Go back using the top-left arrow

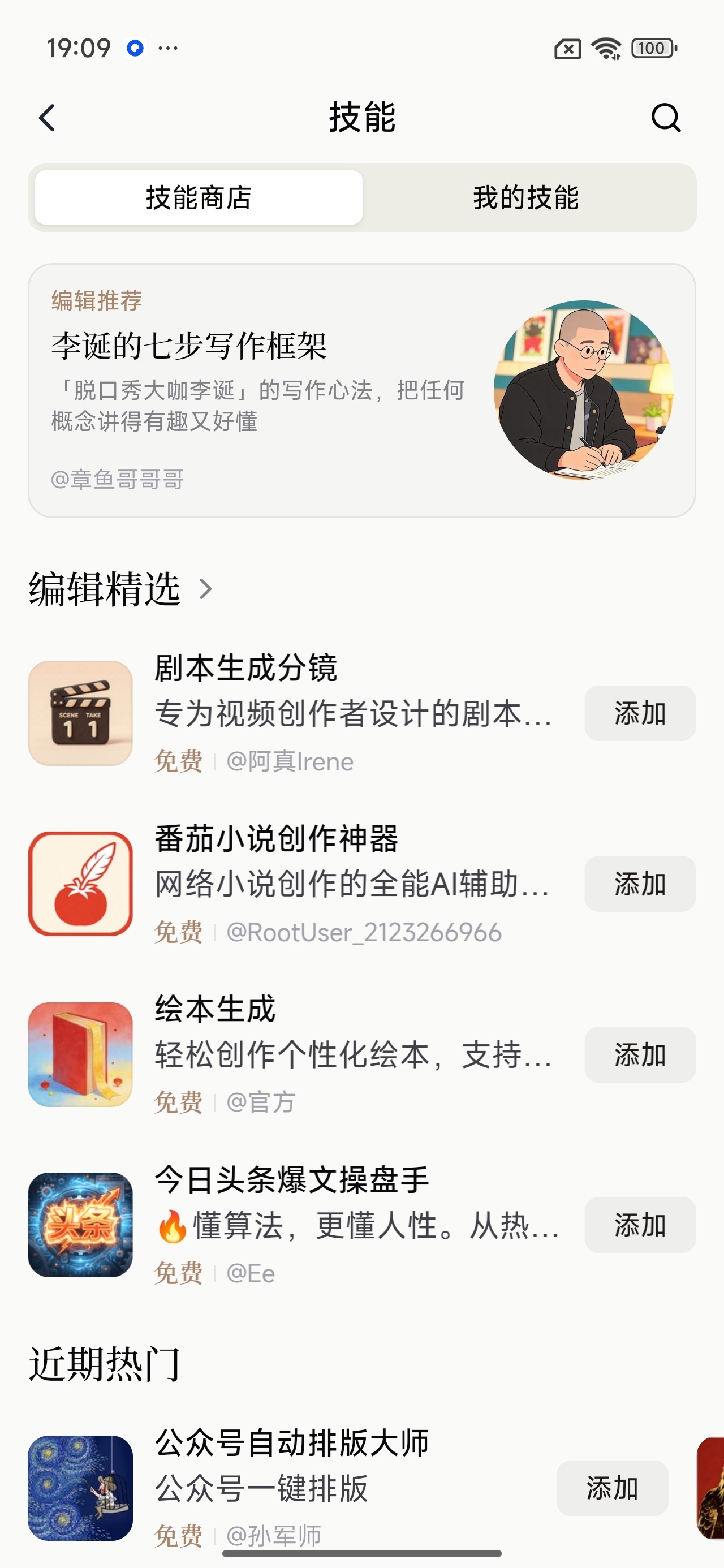[47, 118]
